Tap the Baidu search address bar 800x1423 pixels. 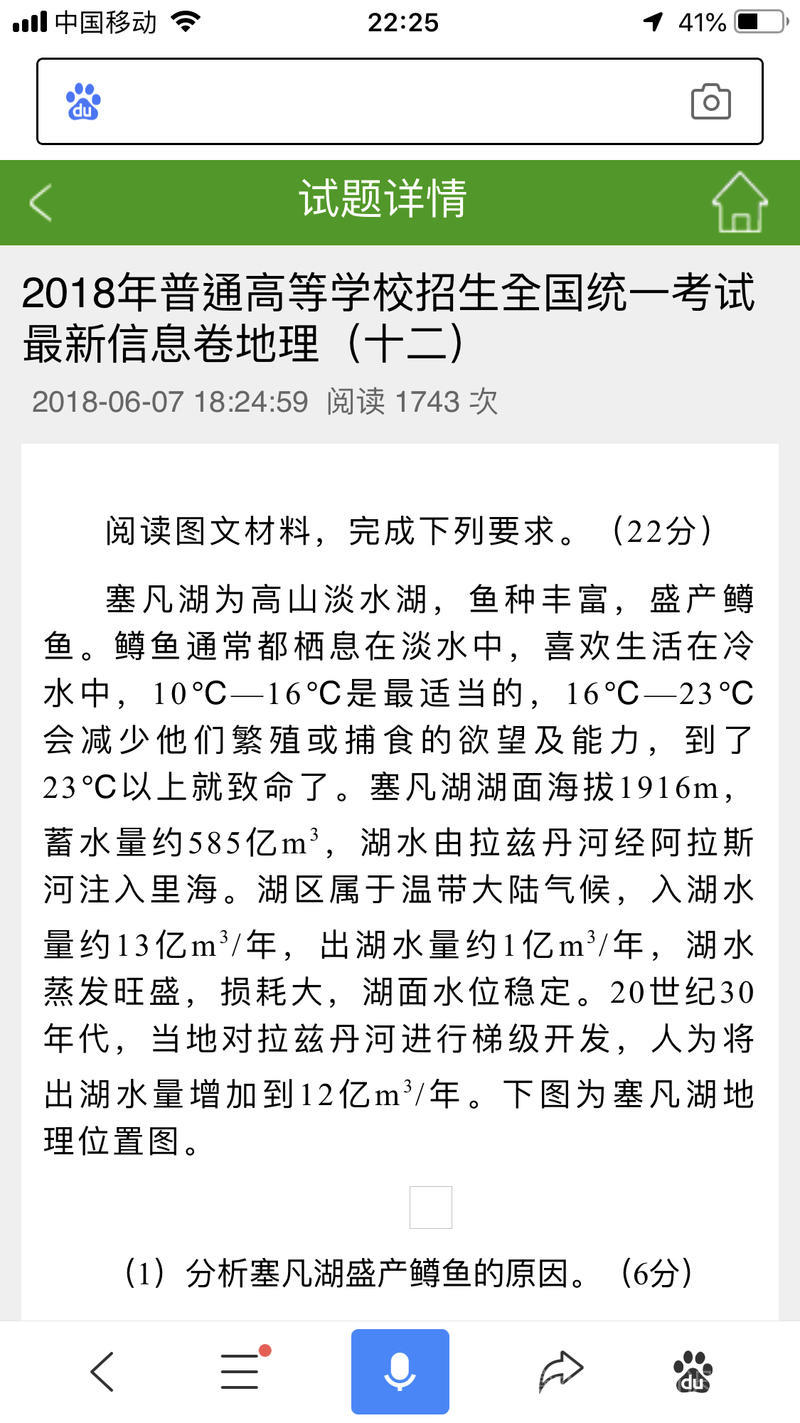(x=390, y=102)
